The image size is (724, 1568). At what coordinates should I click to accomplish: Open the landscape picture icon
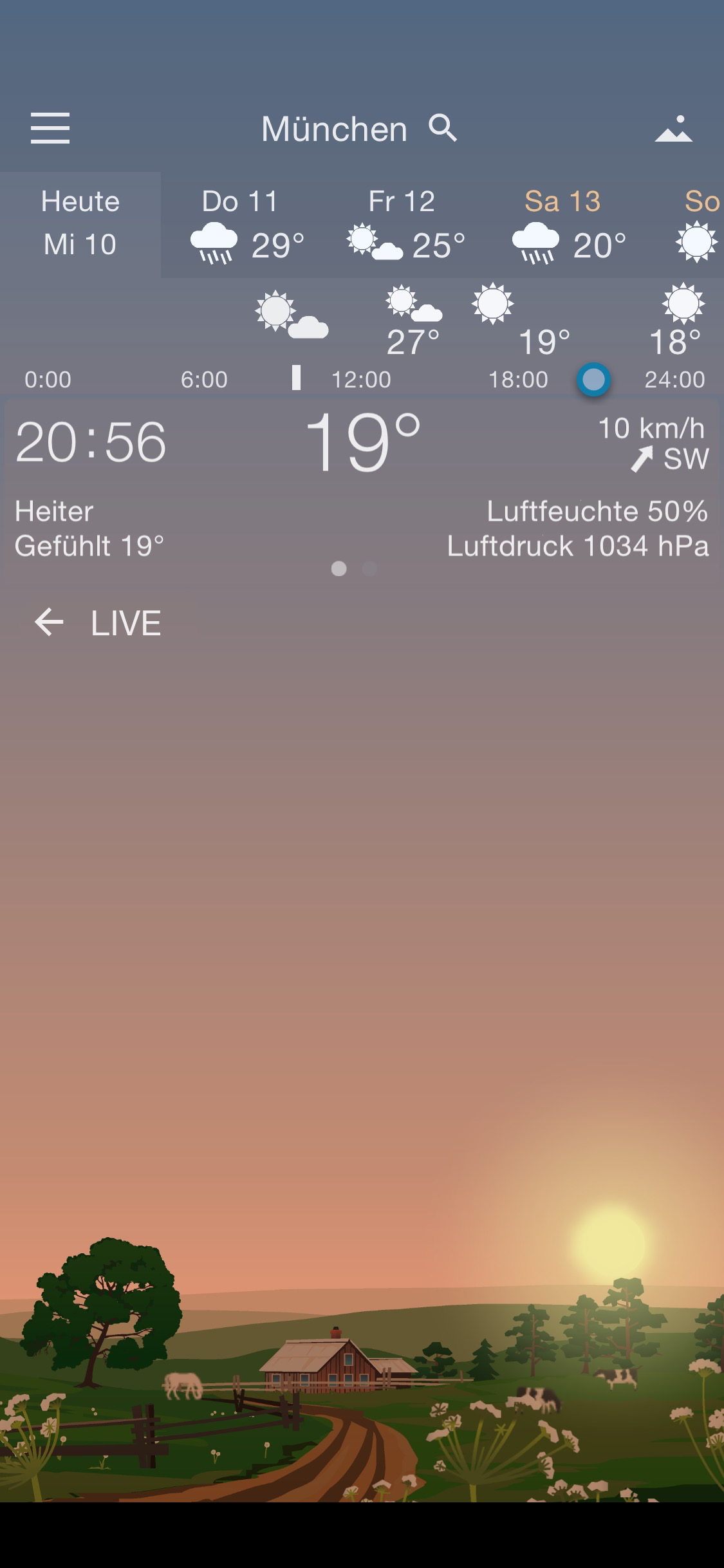click(x=673, y=128)
